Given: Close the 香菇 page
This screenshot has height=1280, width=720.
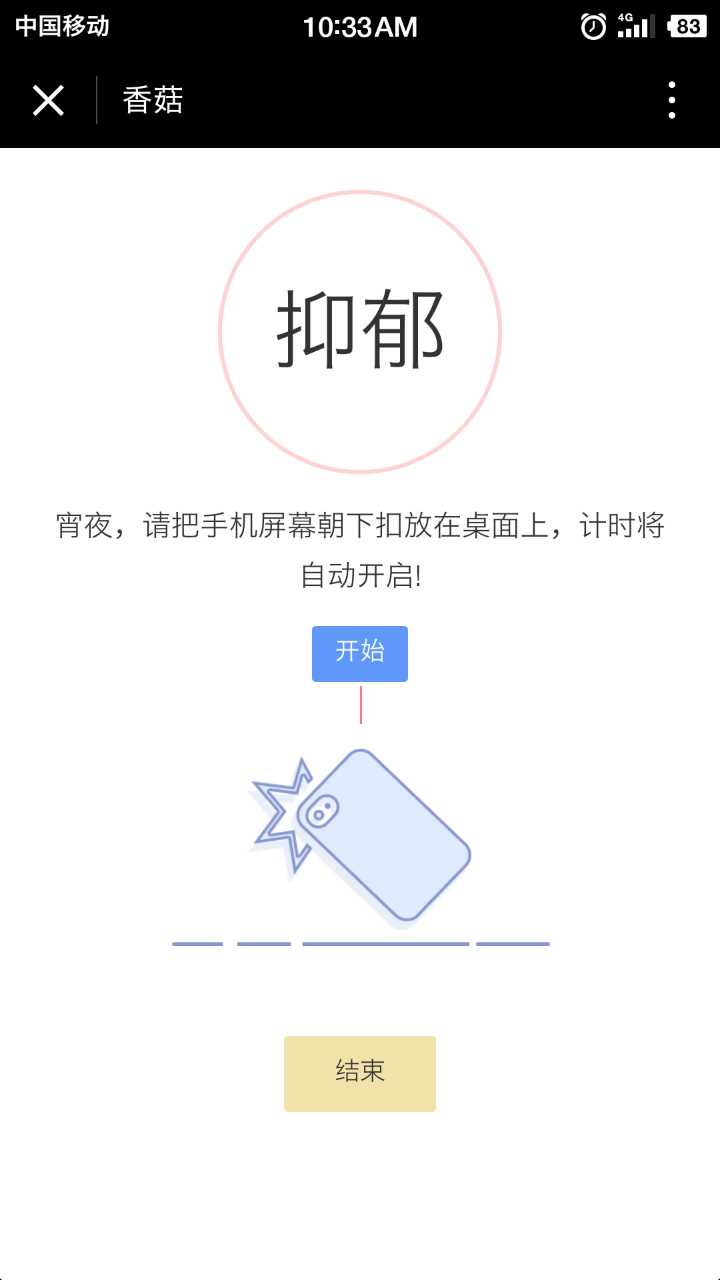Looking at the screenshot, I should [x=48, y=100].
